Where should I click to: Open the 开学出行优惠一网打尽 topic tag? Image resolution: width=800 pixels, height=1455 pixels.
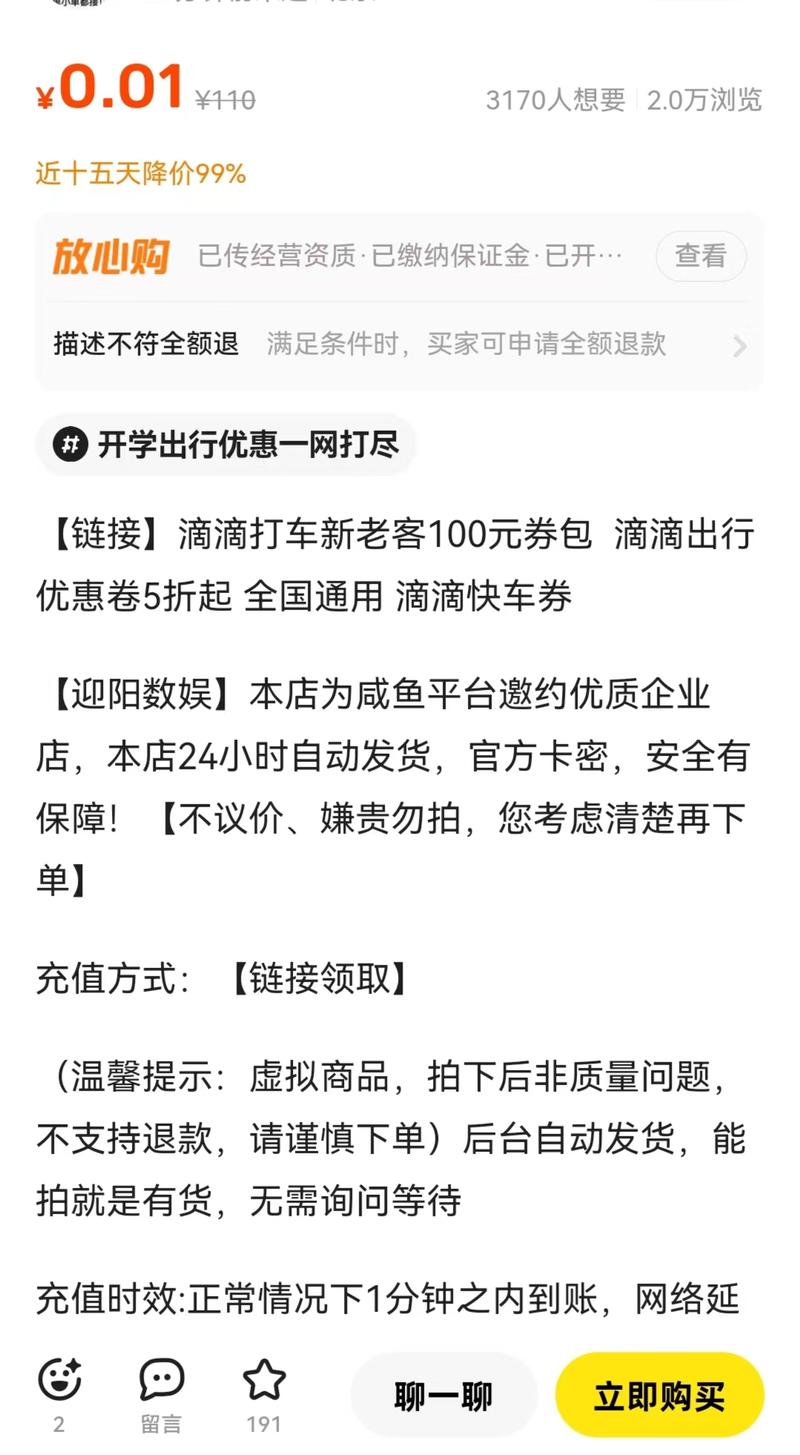[226, 444]
